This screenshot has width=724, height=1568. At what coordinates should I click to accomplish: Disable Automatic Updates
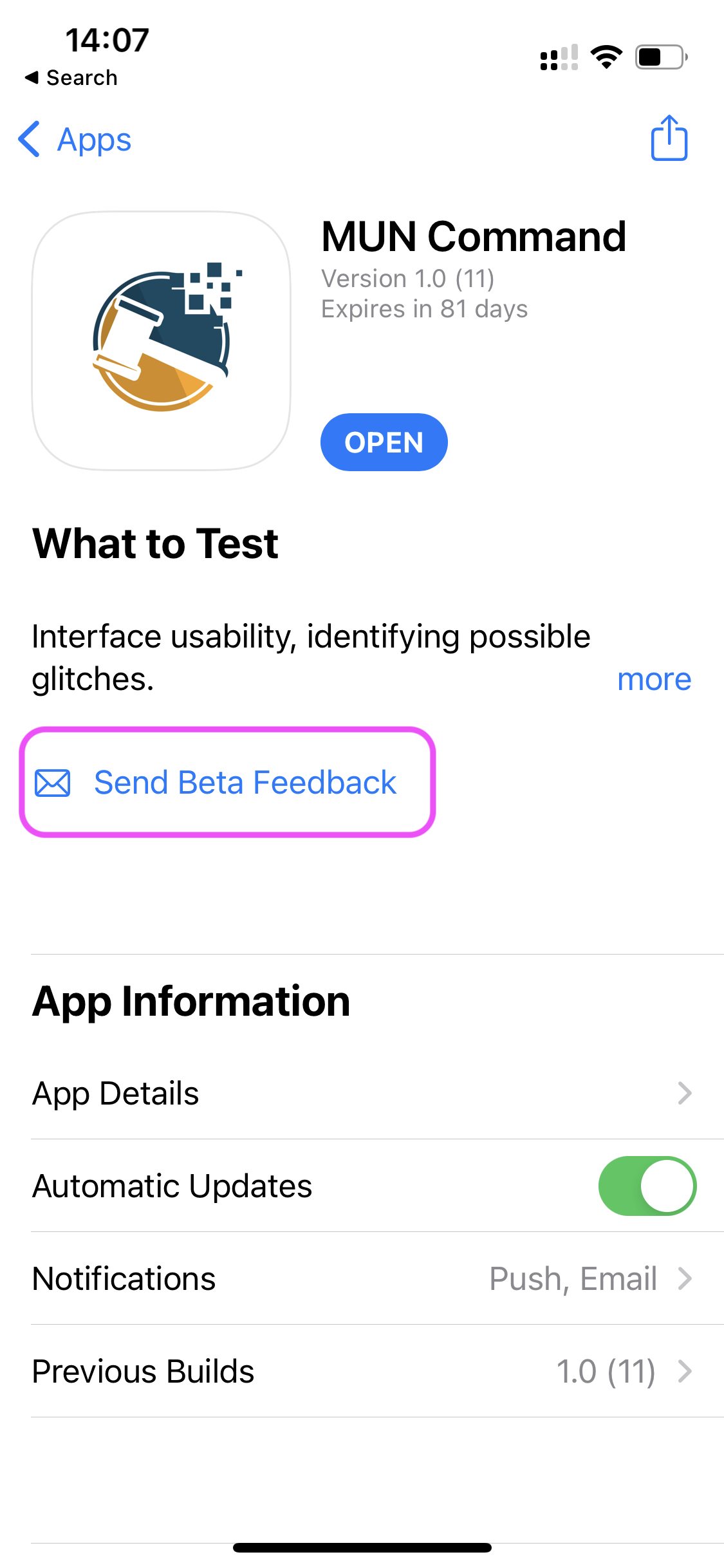click(647, 1186)
